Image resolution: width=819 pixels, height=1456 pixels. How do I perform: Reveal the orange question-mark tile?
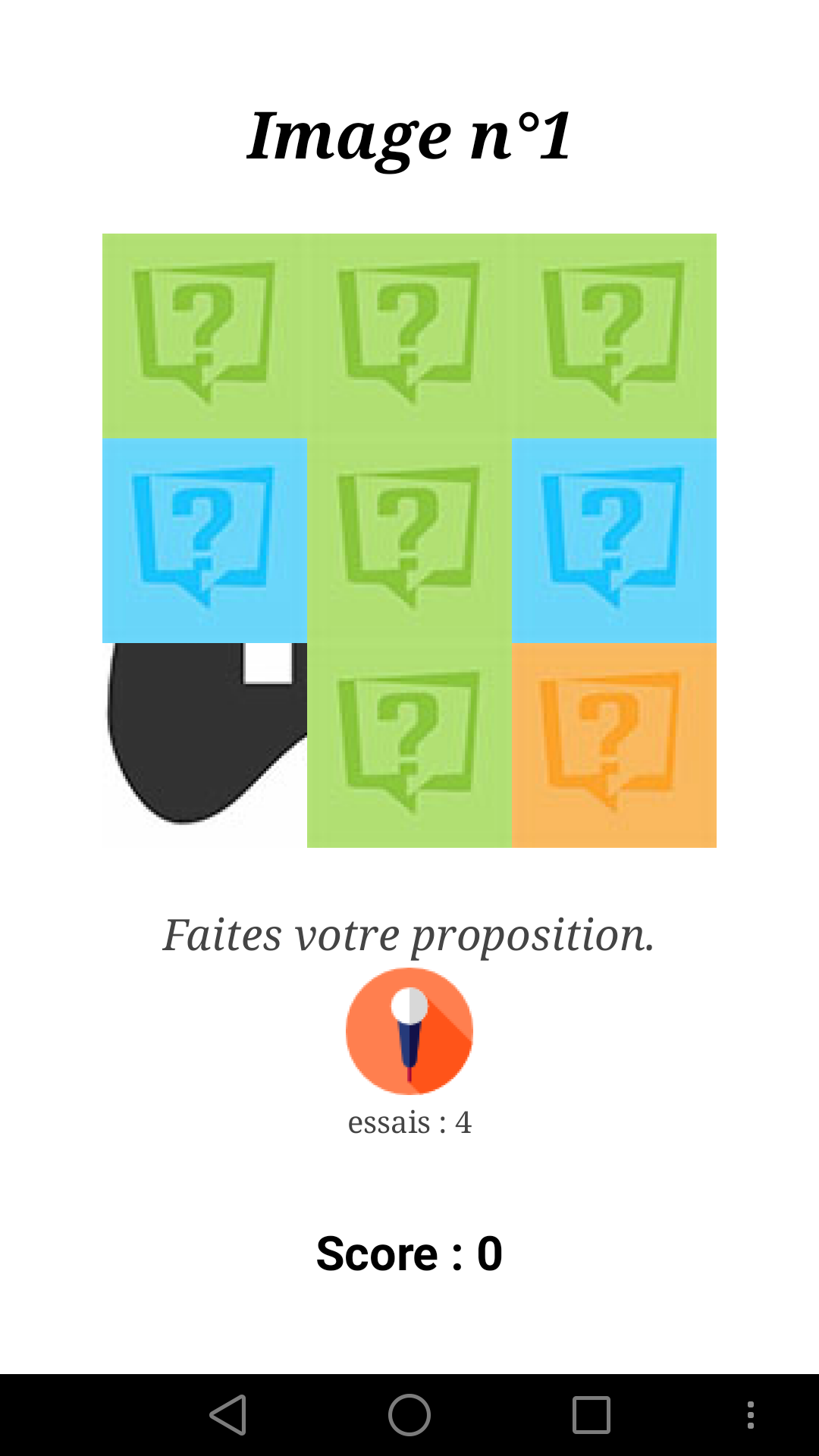pos(614,745)
